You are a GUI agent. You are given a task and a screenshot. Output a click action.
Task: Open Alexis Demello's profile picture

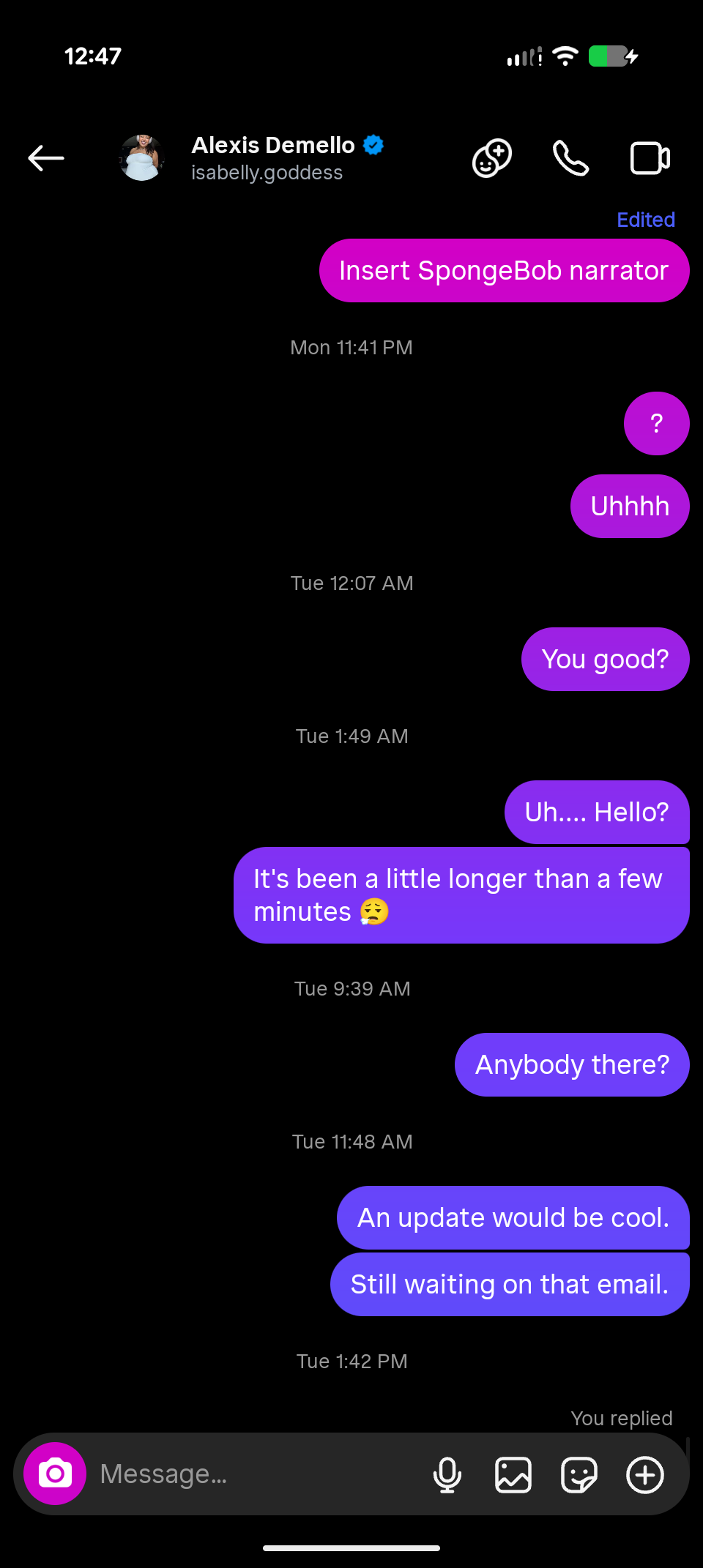pyautogui.click(x=141, y=158)
